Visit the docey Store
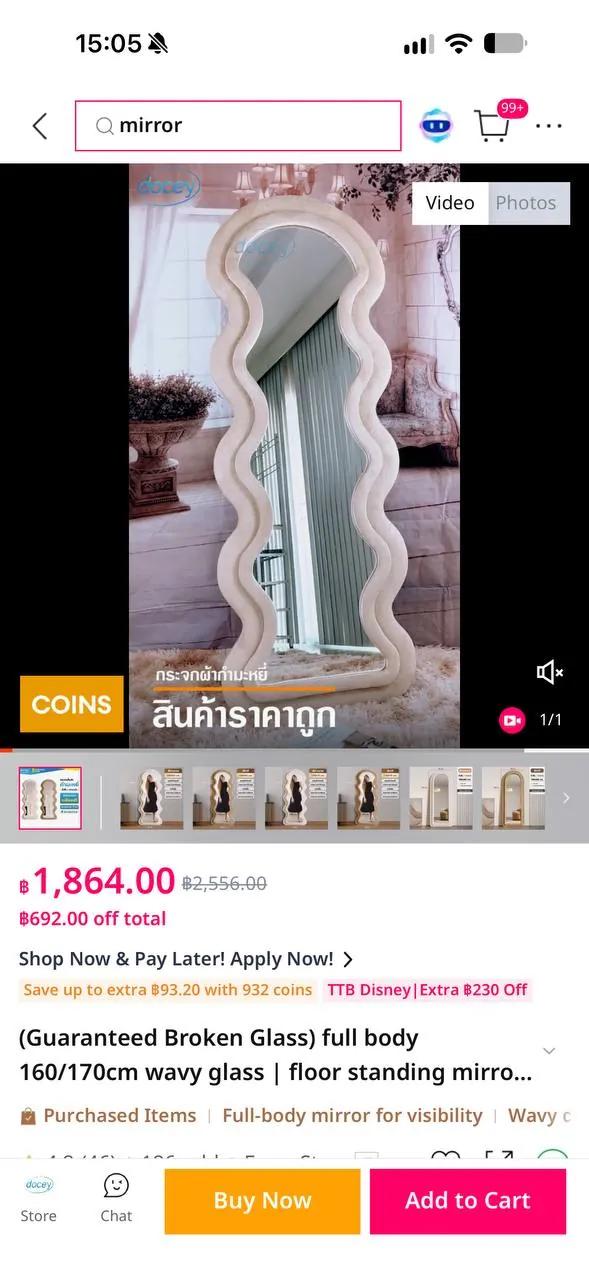Image resolution: width=589 pixels, height=1280 pixels. click(x=39, y=1200)
